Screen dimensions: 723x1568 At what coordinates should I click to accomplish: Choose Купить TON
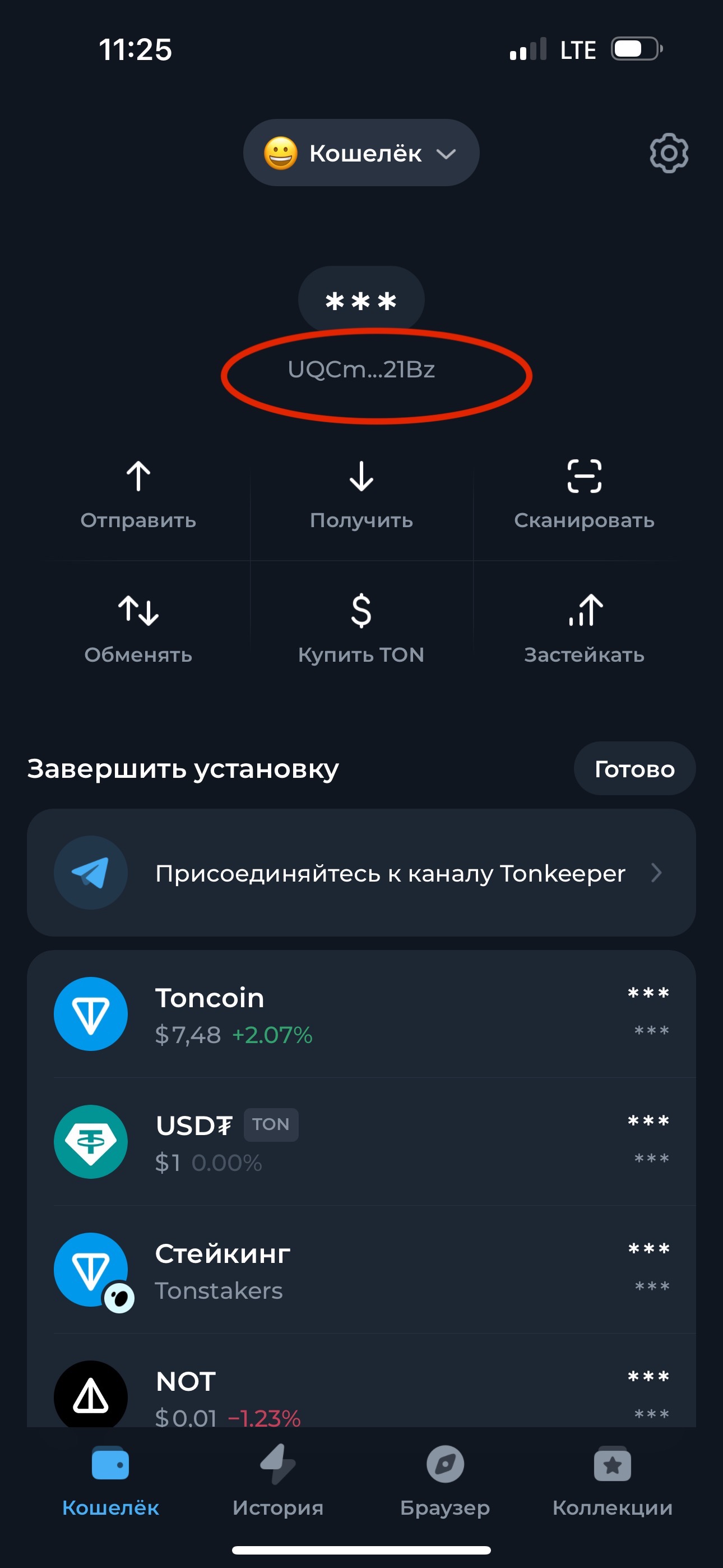361,628
